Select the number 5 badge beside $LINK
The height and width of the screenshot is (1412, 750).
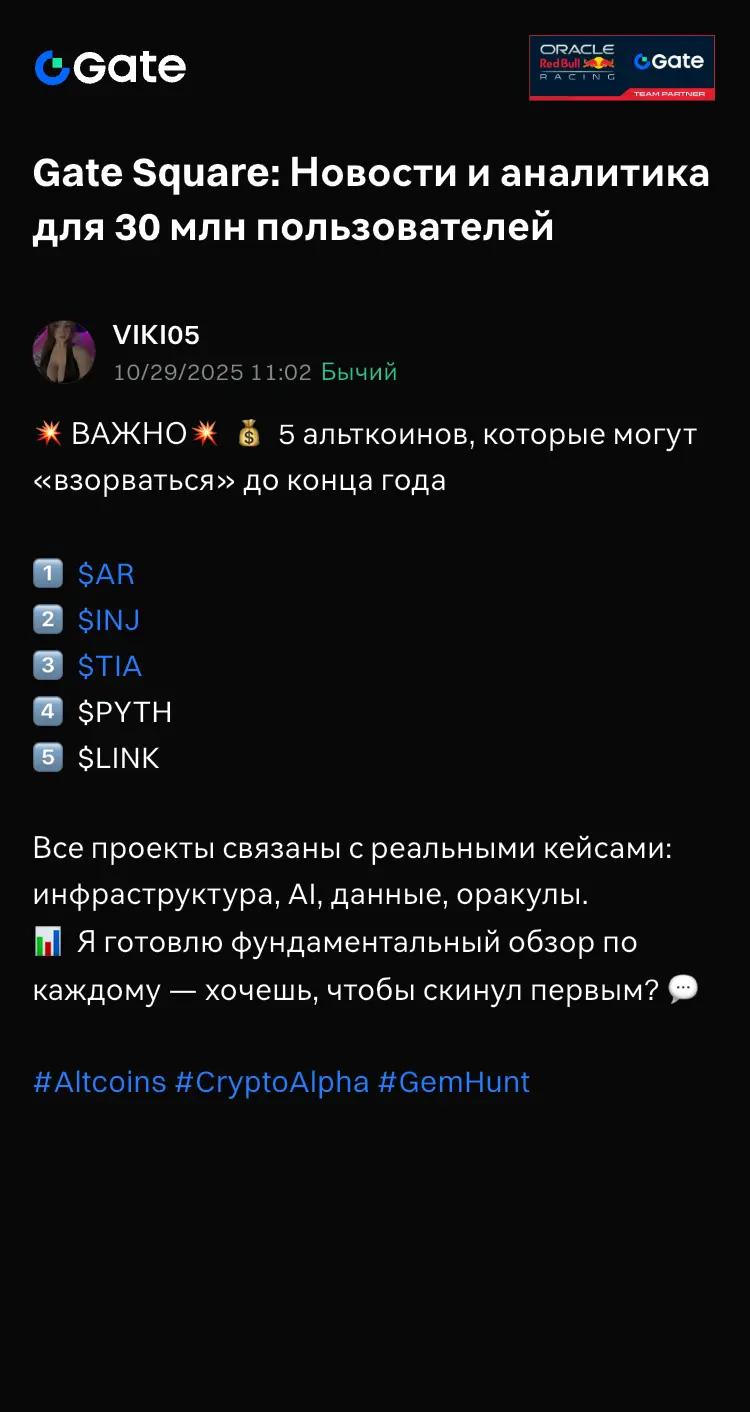pyautogui.click(x=48, y=758)
